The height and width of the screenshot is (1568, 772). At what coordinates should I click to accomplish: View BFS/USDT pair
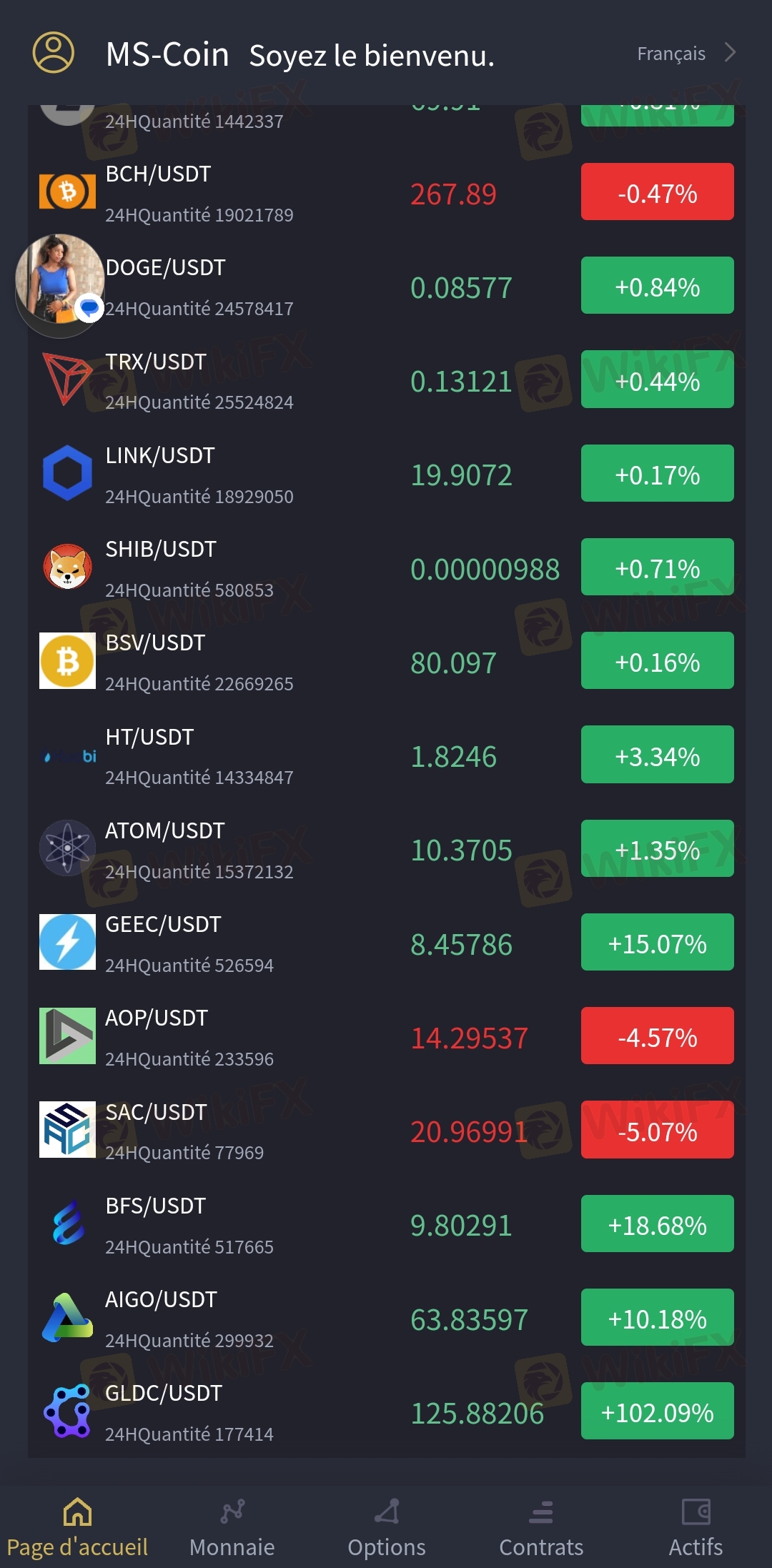point(386,1225)
